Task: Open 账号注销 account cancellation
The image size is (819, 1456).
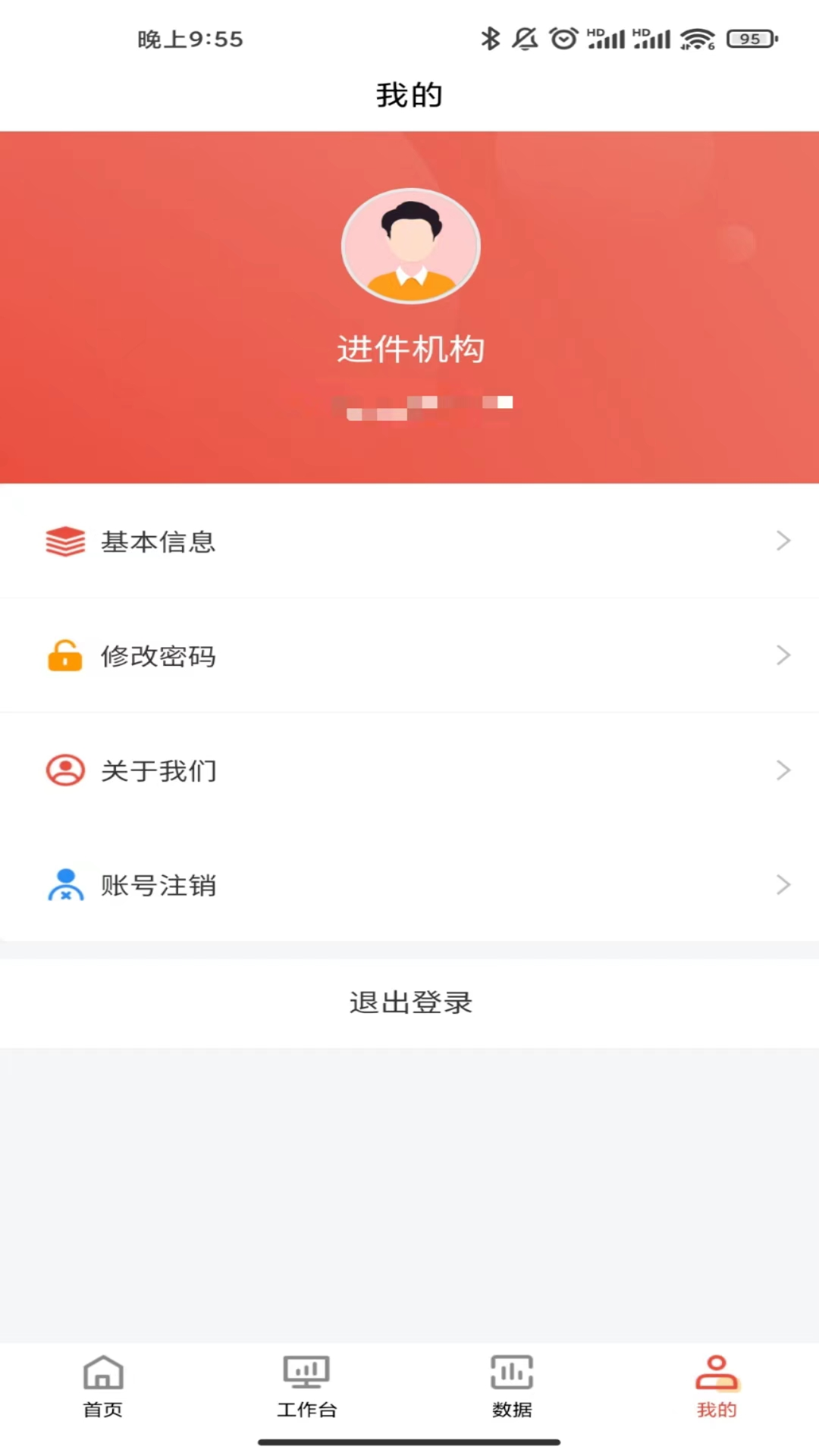Action: (x=409, y=885)
